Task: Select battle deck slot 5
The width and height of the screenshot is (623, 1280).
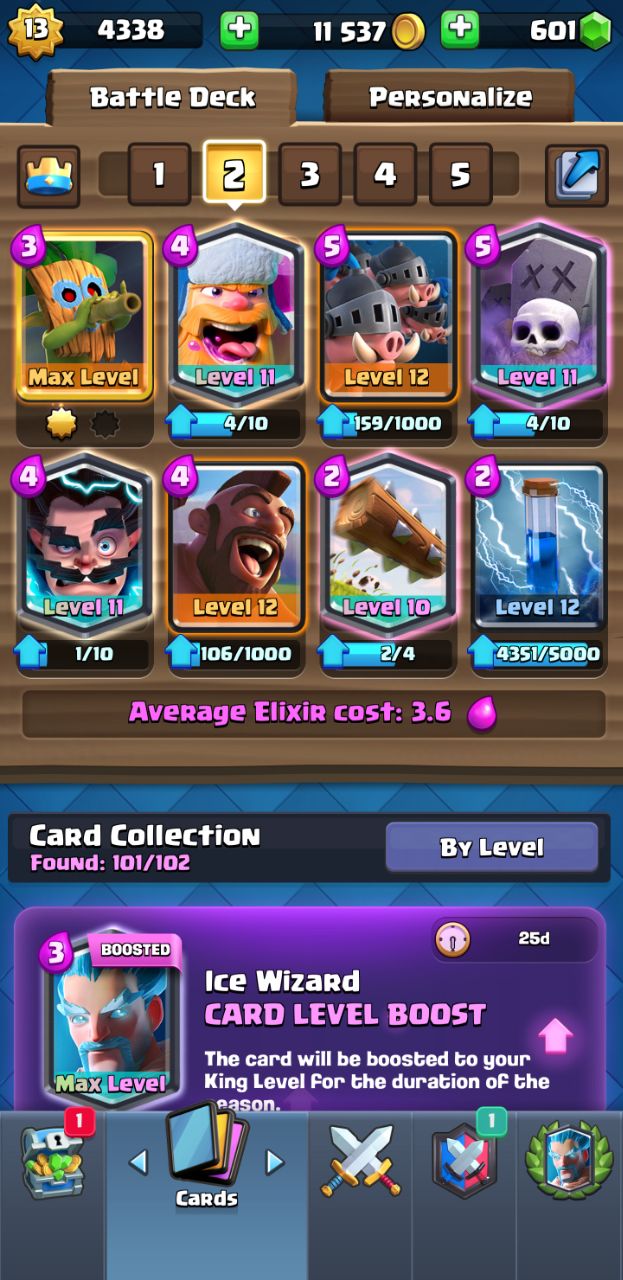Action: tap(460, 175)
